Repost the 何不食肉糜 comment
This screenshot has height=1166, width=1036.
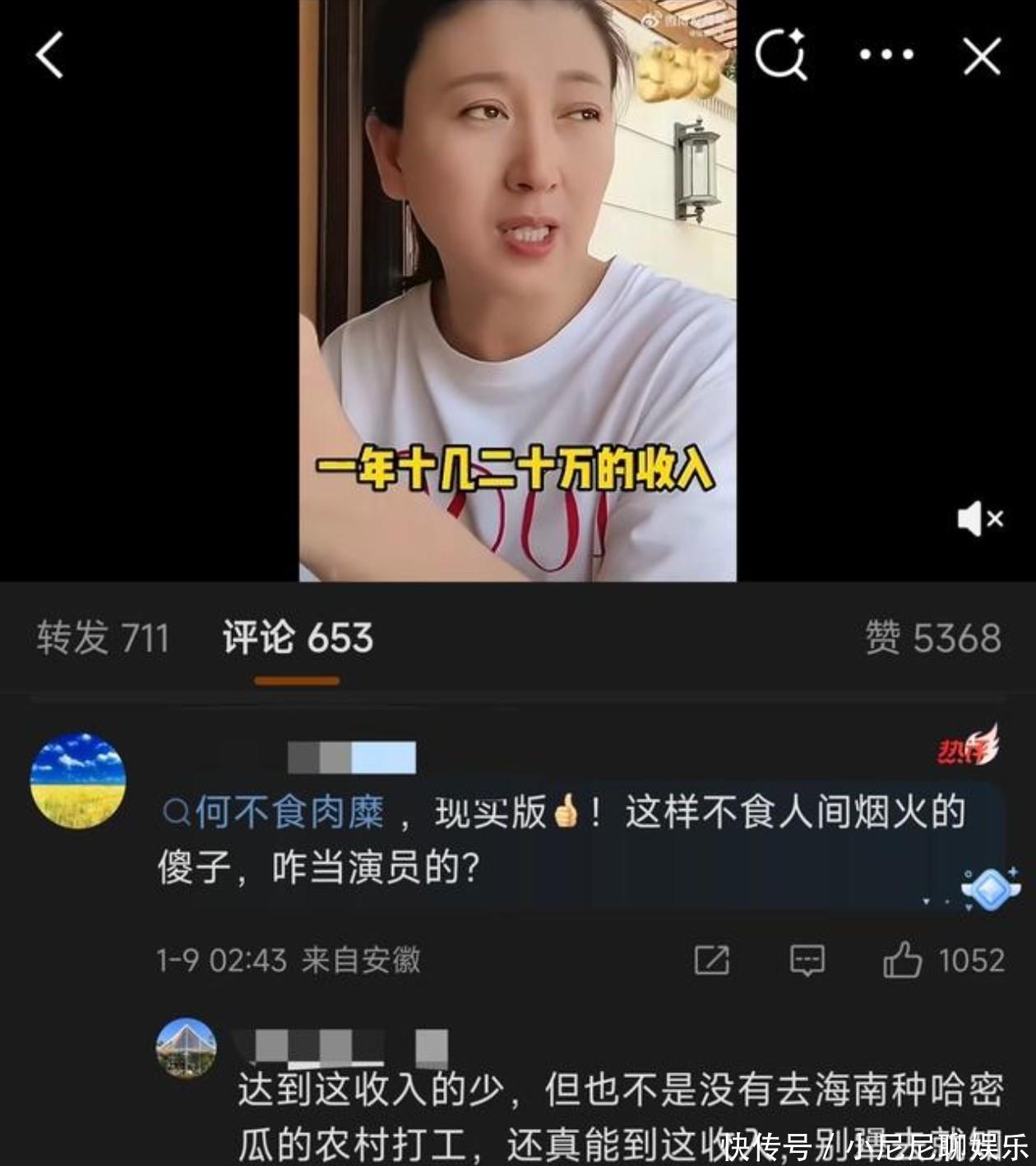[x=711, y=960]
